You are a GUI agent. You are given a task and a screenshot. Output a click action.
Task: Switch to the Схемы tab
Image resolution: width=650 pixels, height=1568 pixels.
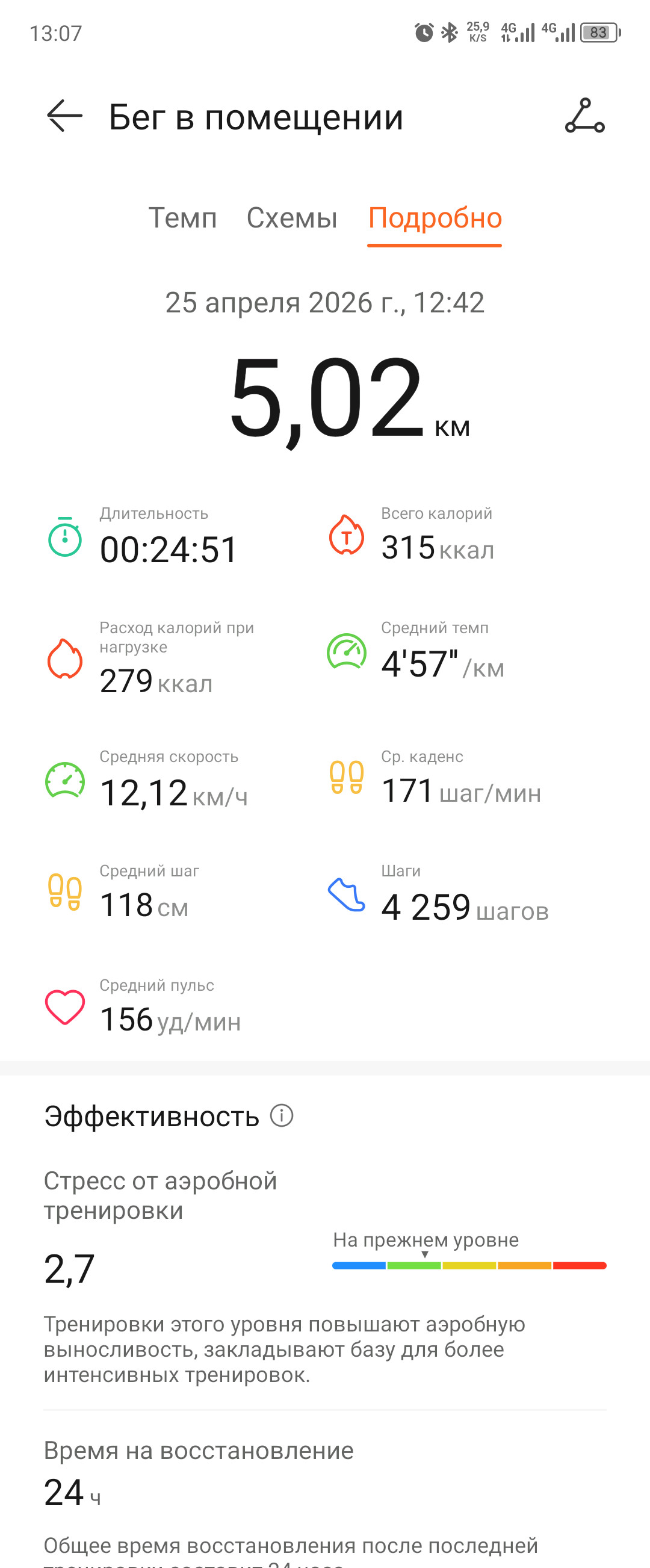click(292, 218)
